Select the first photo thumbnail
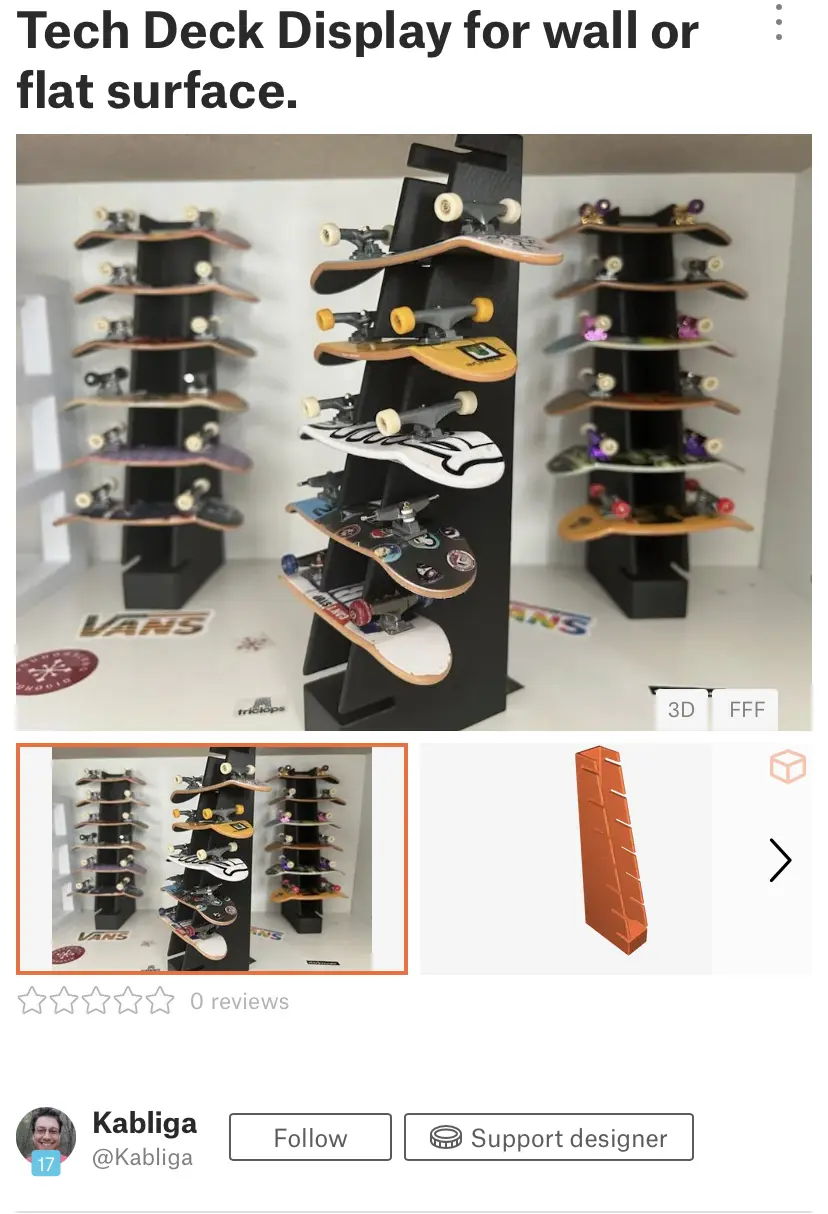Screen dimensions: 828x1214 (212, 859)
